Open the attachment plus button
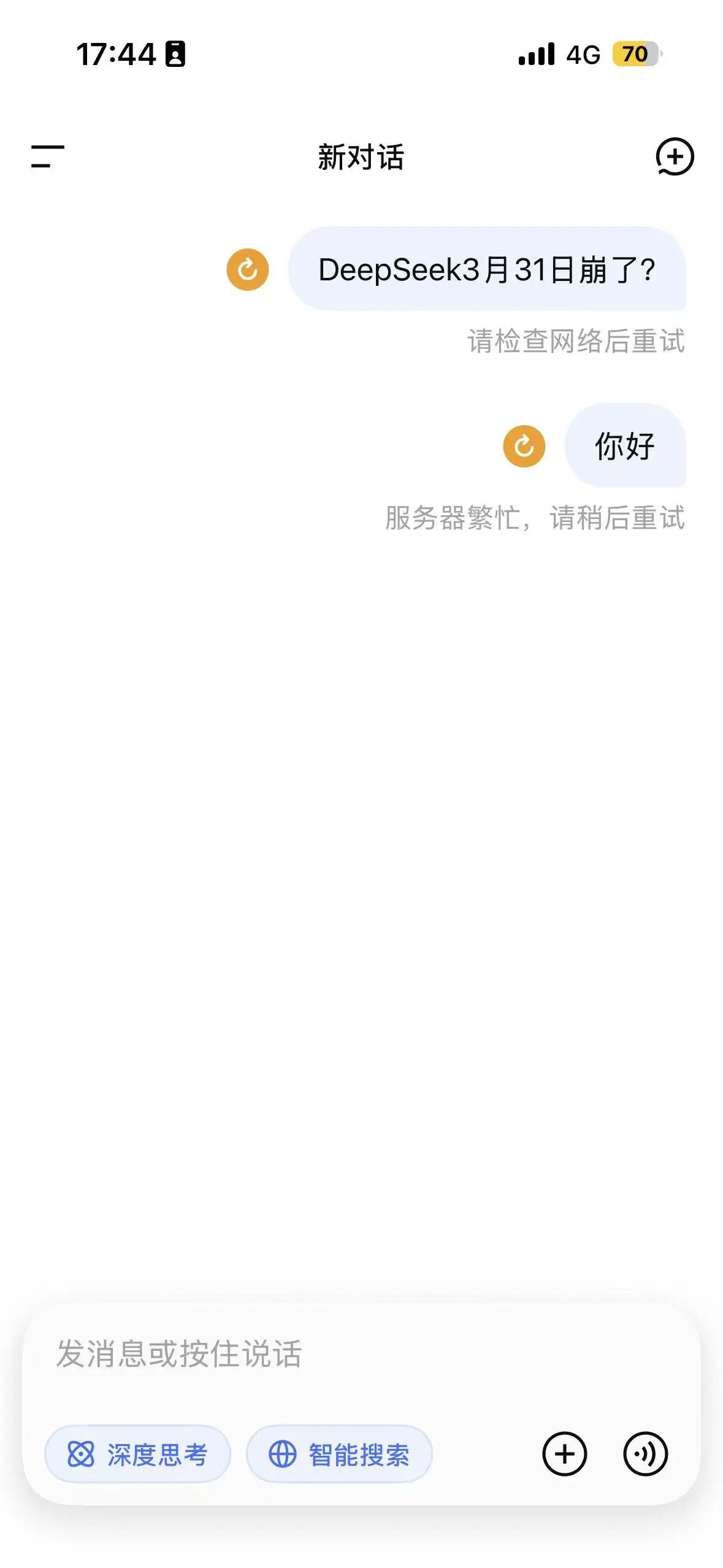The width and height of the screenshot is (723, 1568). point(564,1454)
